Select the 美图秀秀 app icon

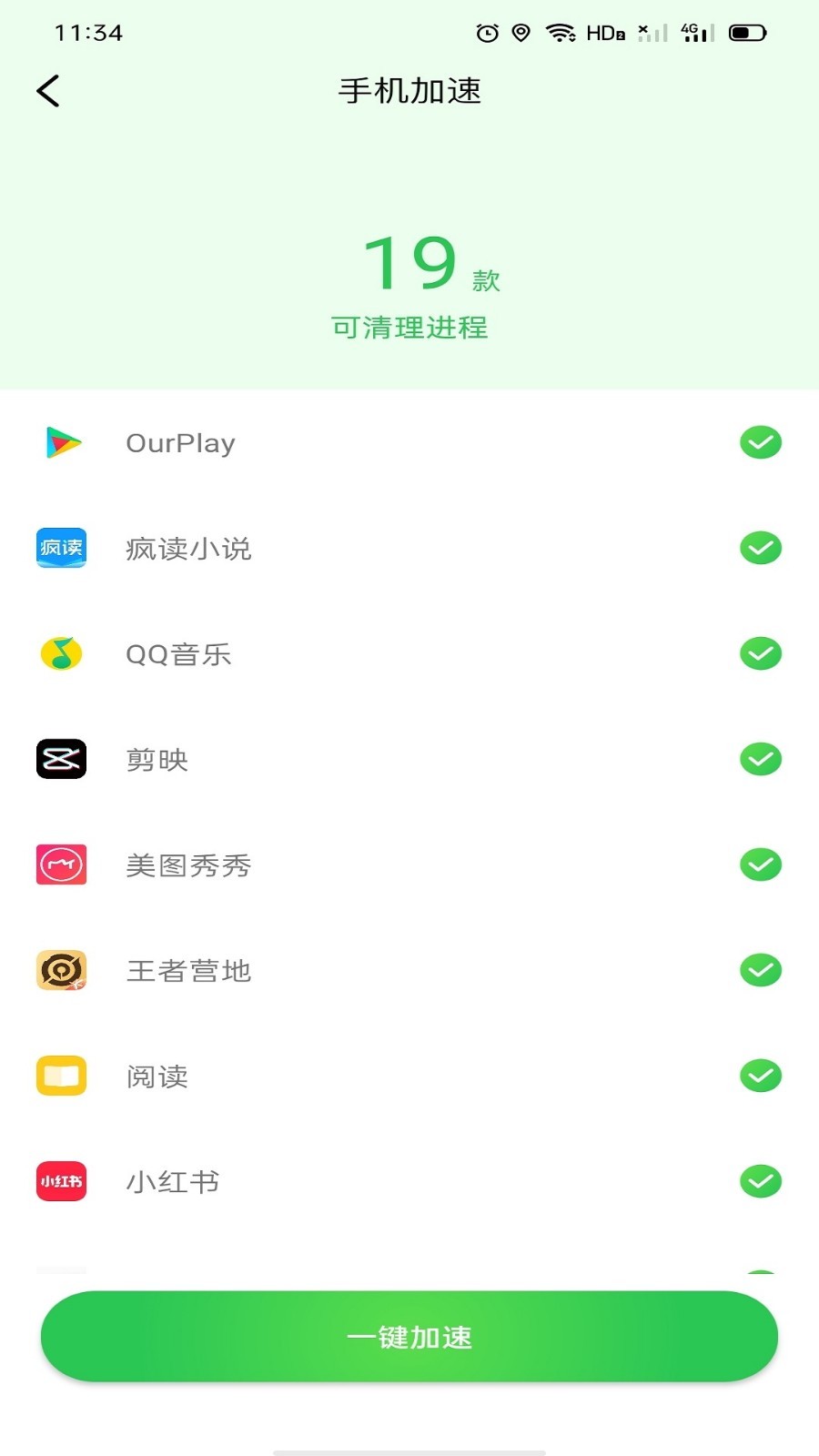pyautogui.click(x=60, y=865)
